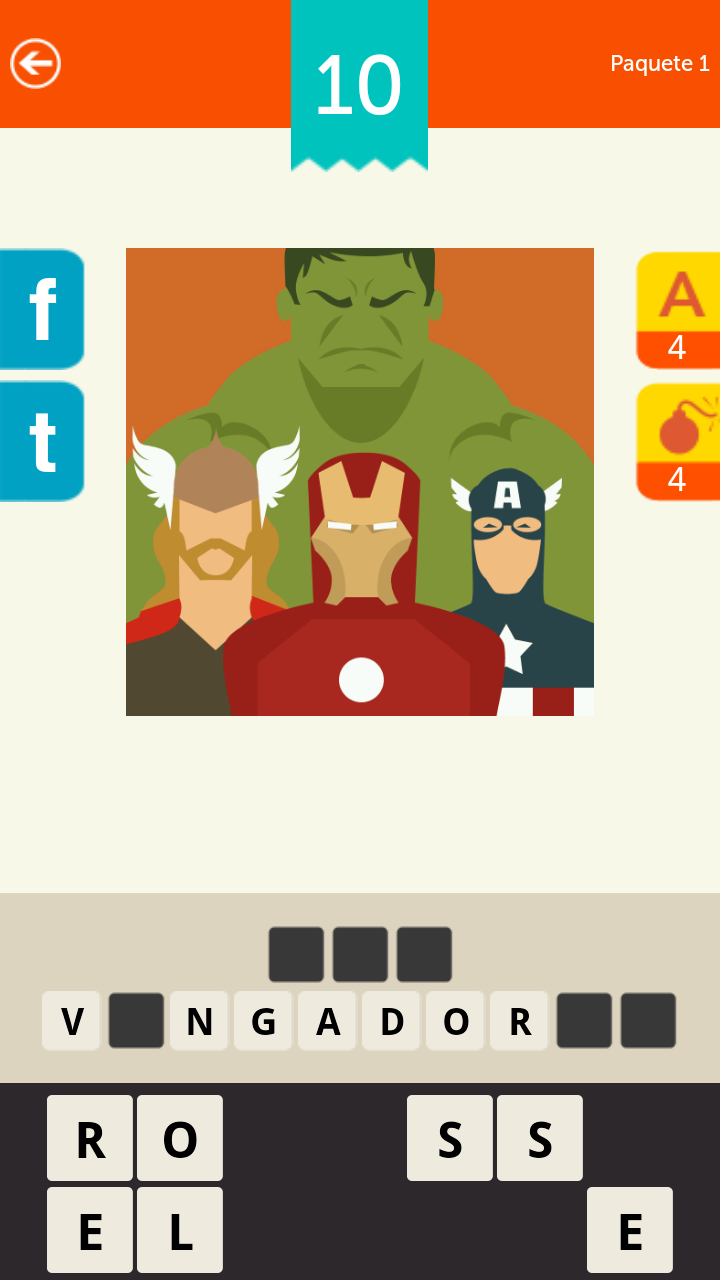Pick the pool's O tile above L
This screenshot has height=1280, width=720.
180,1138
